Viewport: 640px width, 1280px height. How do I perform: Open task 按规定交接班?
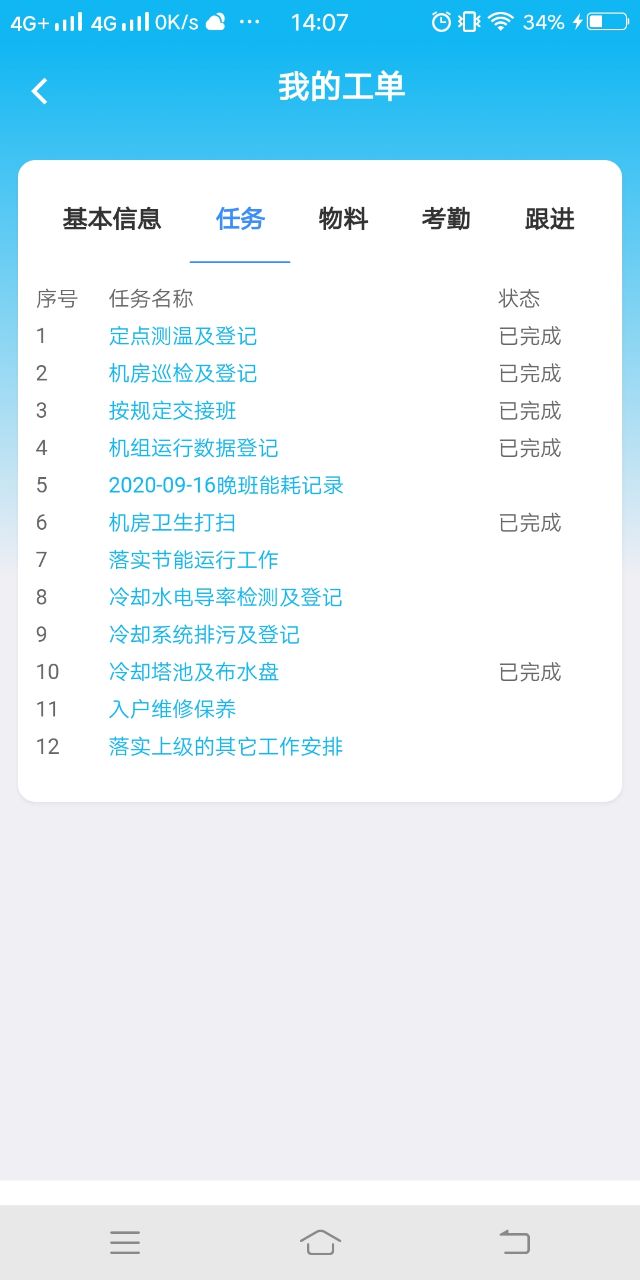(x=173, y=411)
